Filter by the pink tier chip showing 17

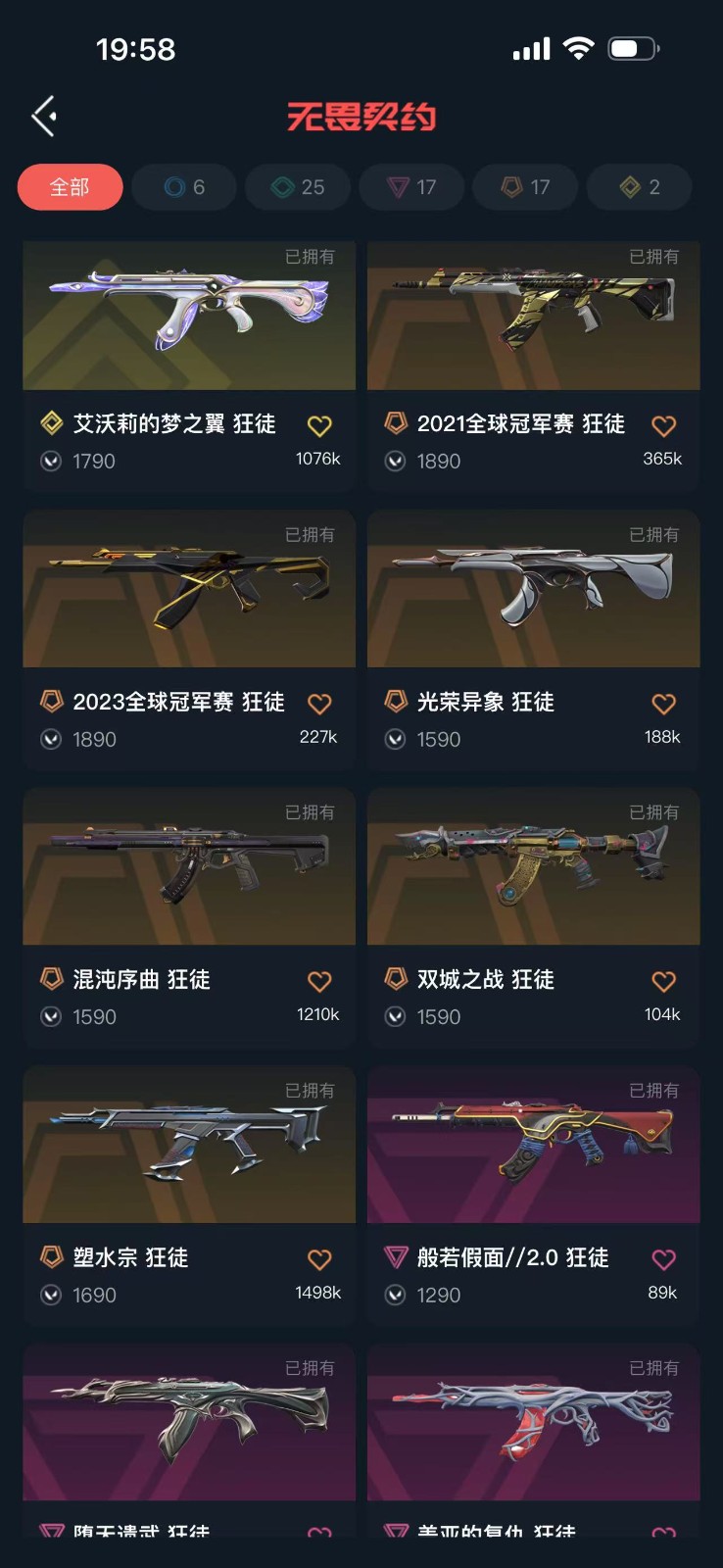[x=411, y=187]
